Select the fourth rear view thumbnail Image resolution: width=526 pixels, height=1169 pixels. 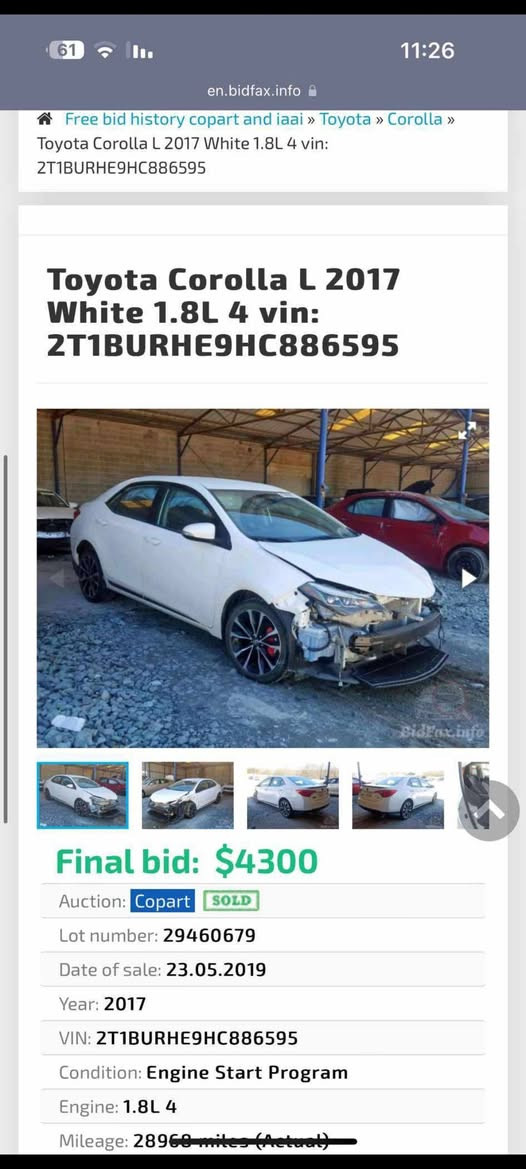[x=398, y=795]
